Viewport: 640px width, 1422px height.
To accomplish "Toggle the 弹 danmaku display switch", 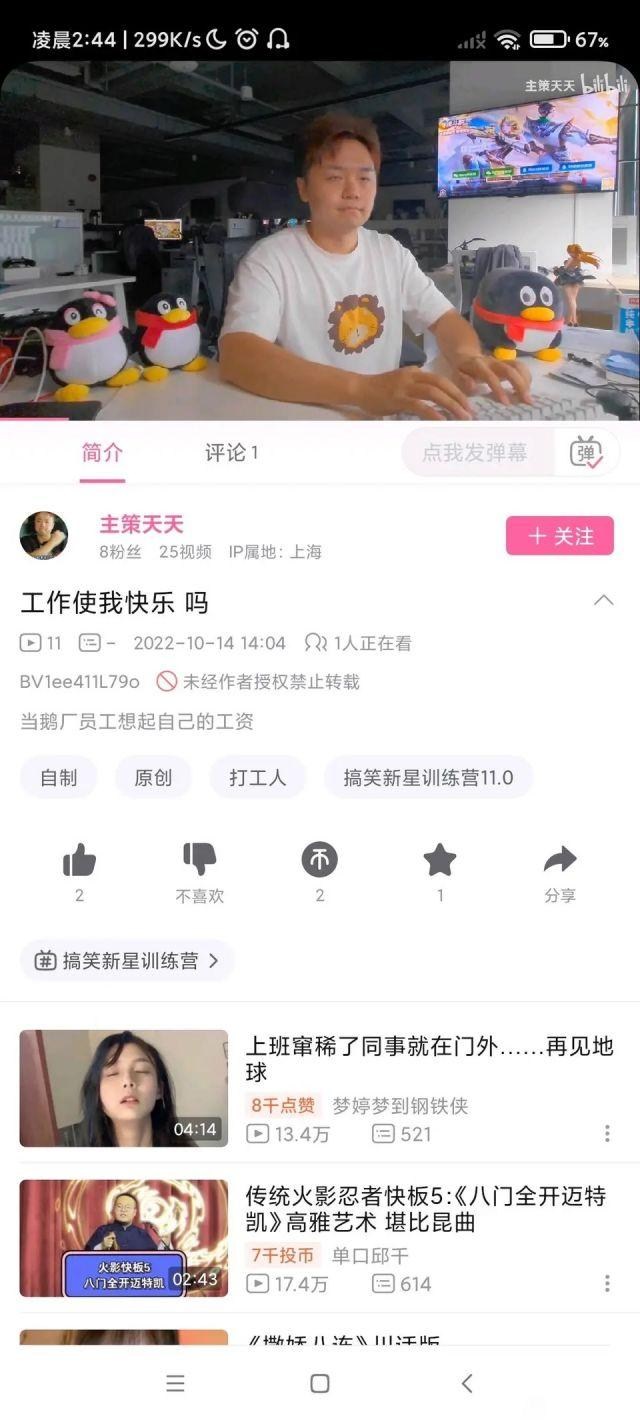I will coord(586,453).
